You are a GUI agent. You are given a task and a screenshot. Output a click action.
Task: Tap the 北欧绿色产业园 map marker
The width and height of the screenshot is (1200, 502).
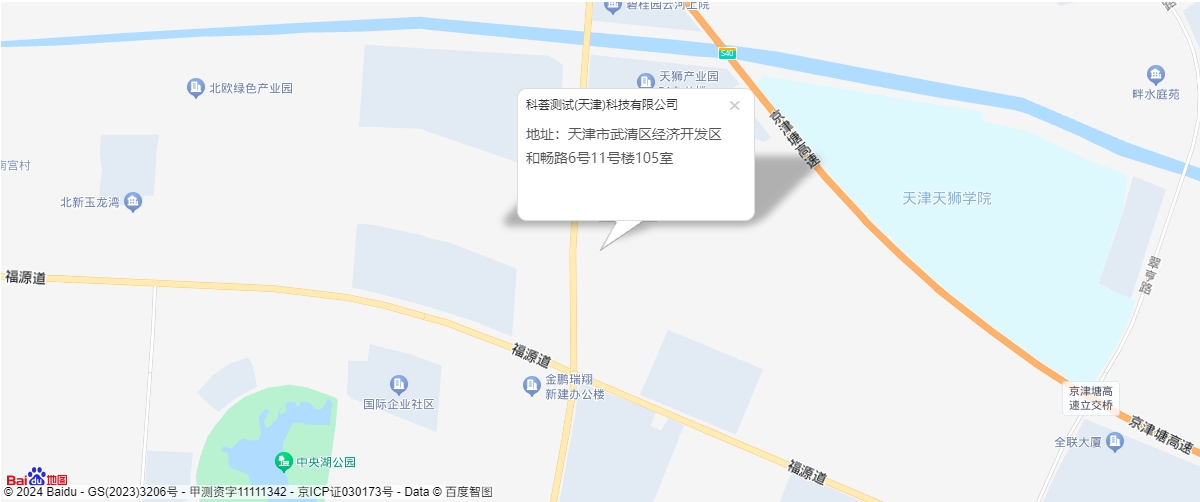click(x=196, y=88)
